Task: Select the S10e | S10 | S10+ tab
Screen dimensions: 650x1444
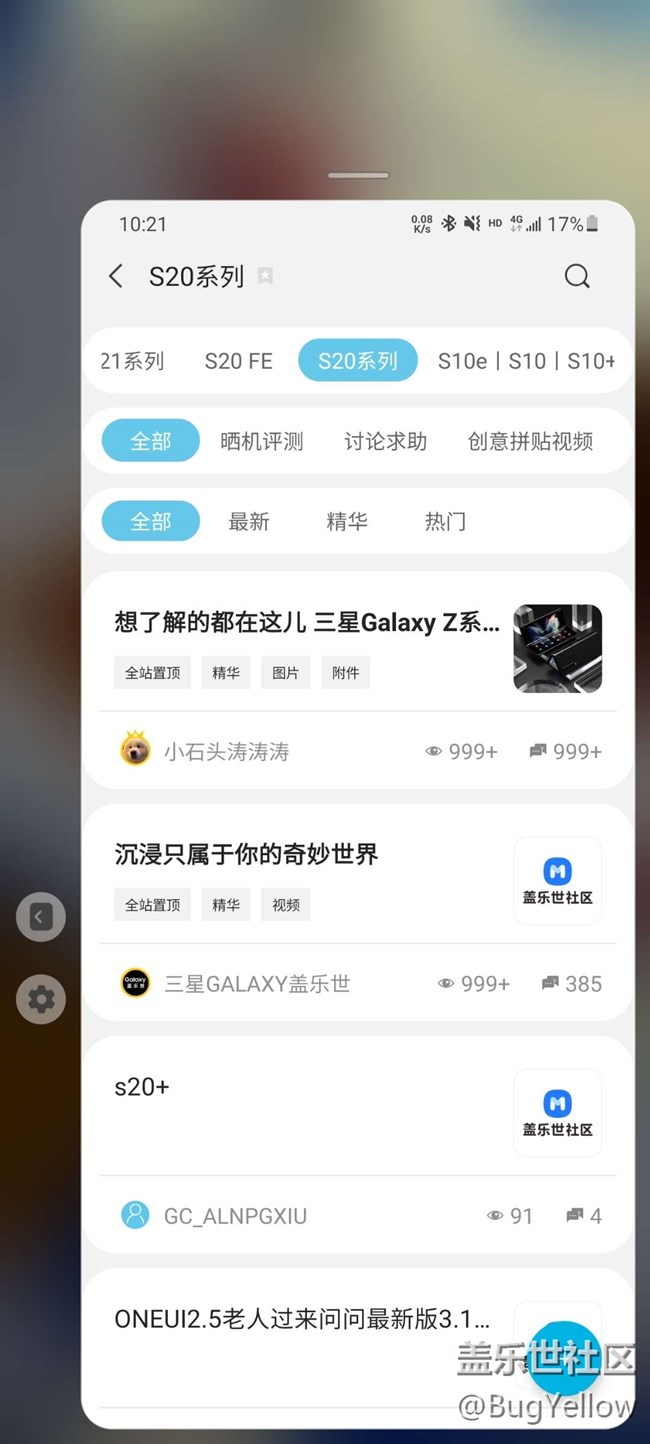Action: coord(526,361)
